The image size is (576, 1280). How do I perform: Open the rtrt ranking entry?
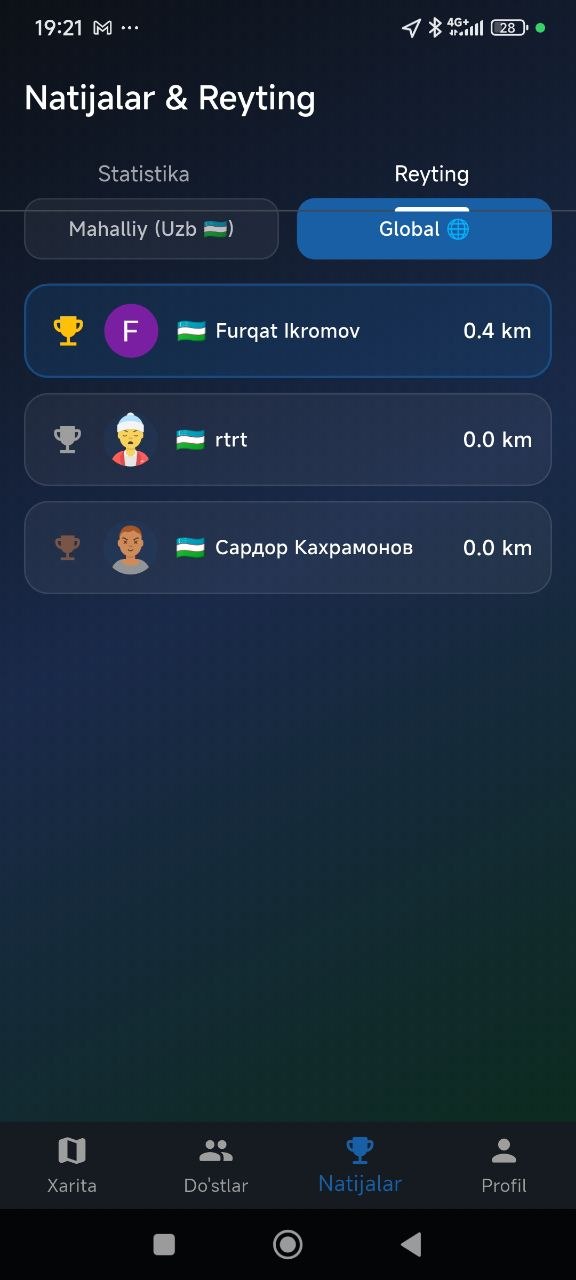(x=288, y=440)
